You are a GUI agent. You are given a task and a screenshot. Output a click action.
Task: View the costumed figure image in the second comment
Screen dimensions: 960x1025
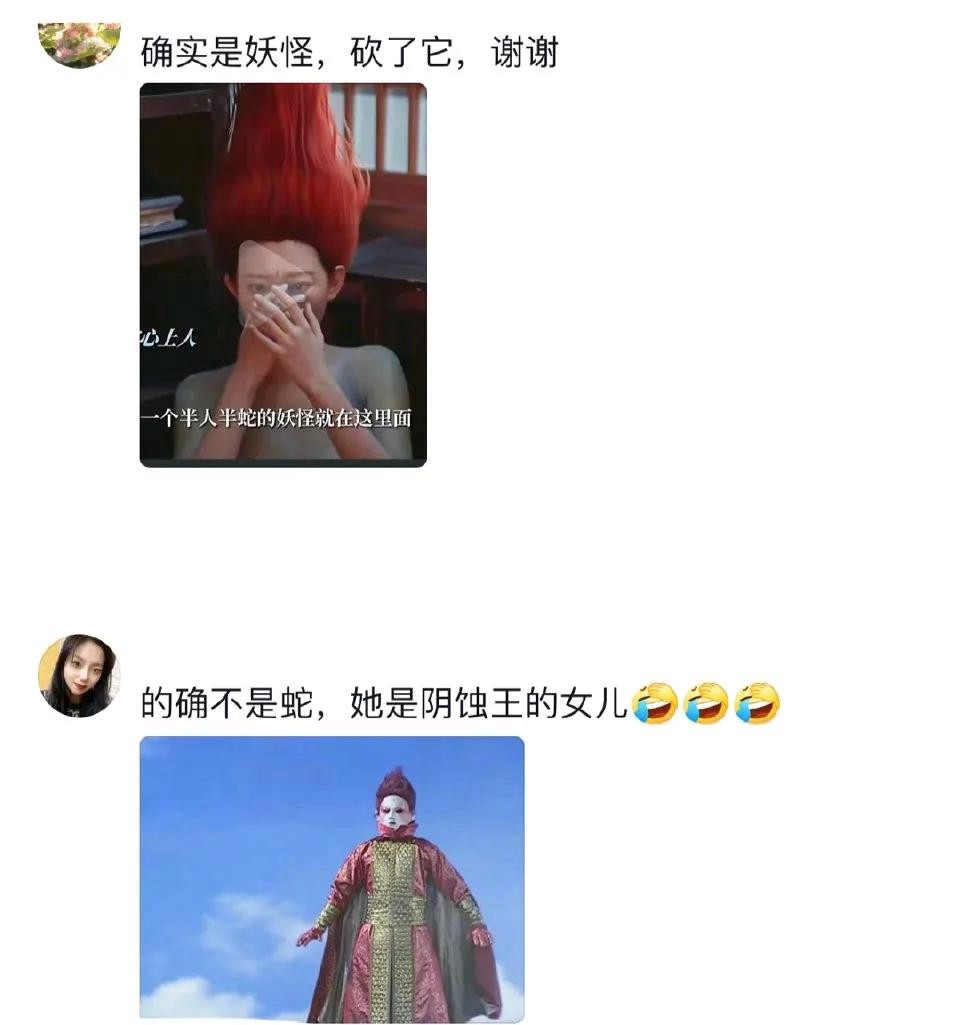click(x=331, y=878)
